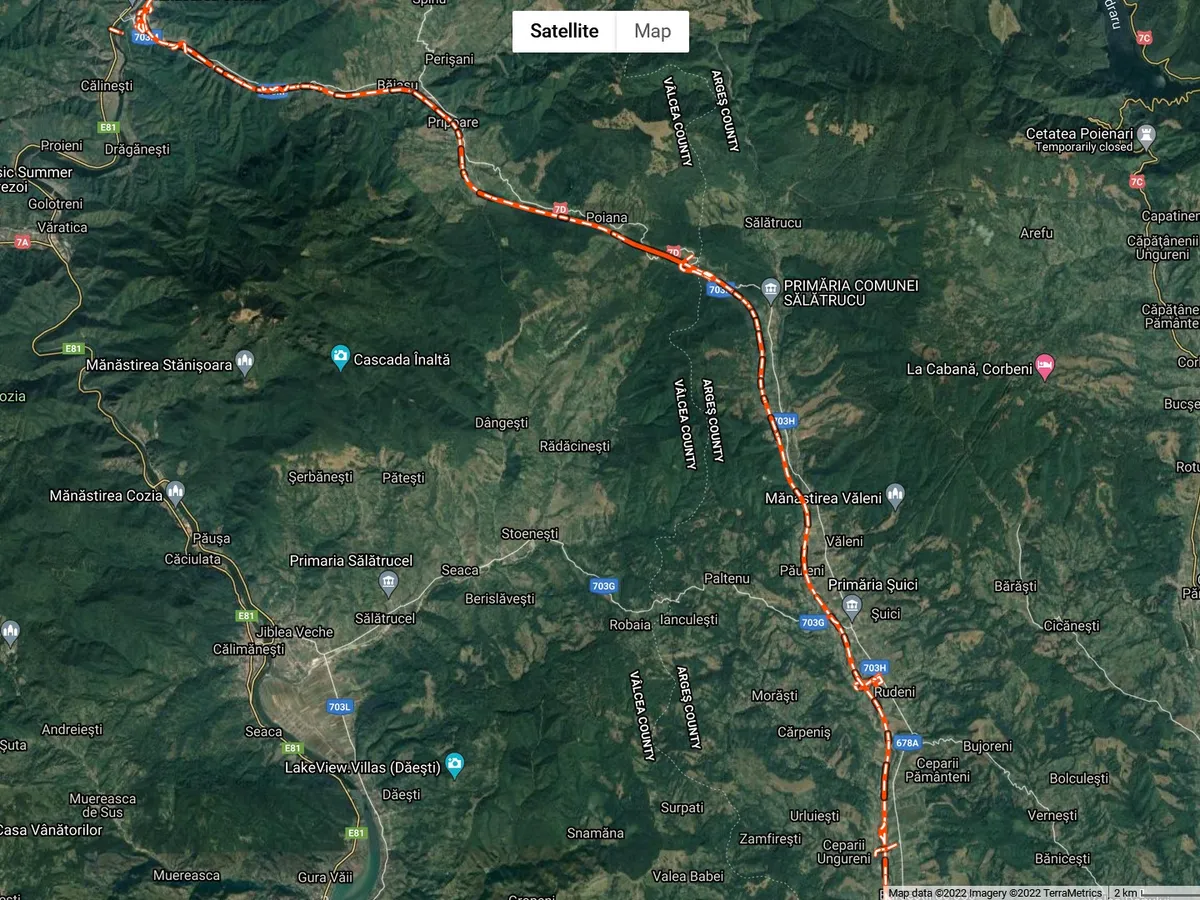Image resolution: width=1200 pixels, height=900 pixels.
Task: Open the Cascada Înaltă photo marker
Action: 341,358
